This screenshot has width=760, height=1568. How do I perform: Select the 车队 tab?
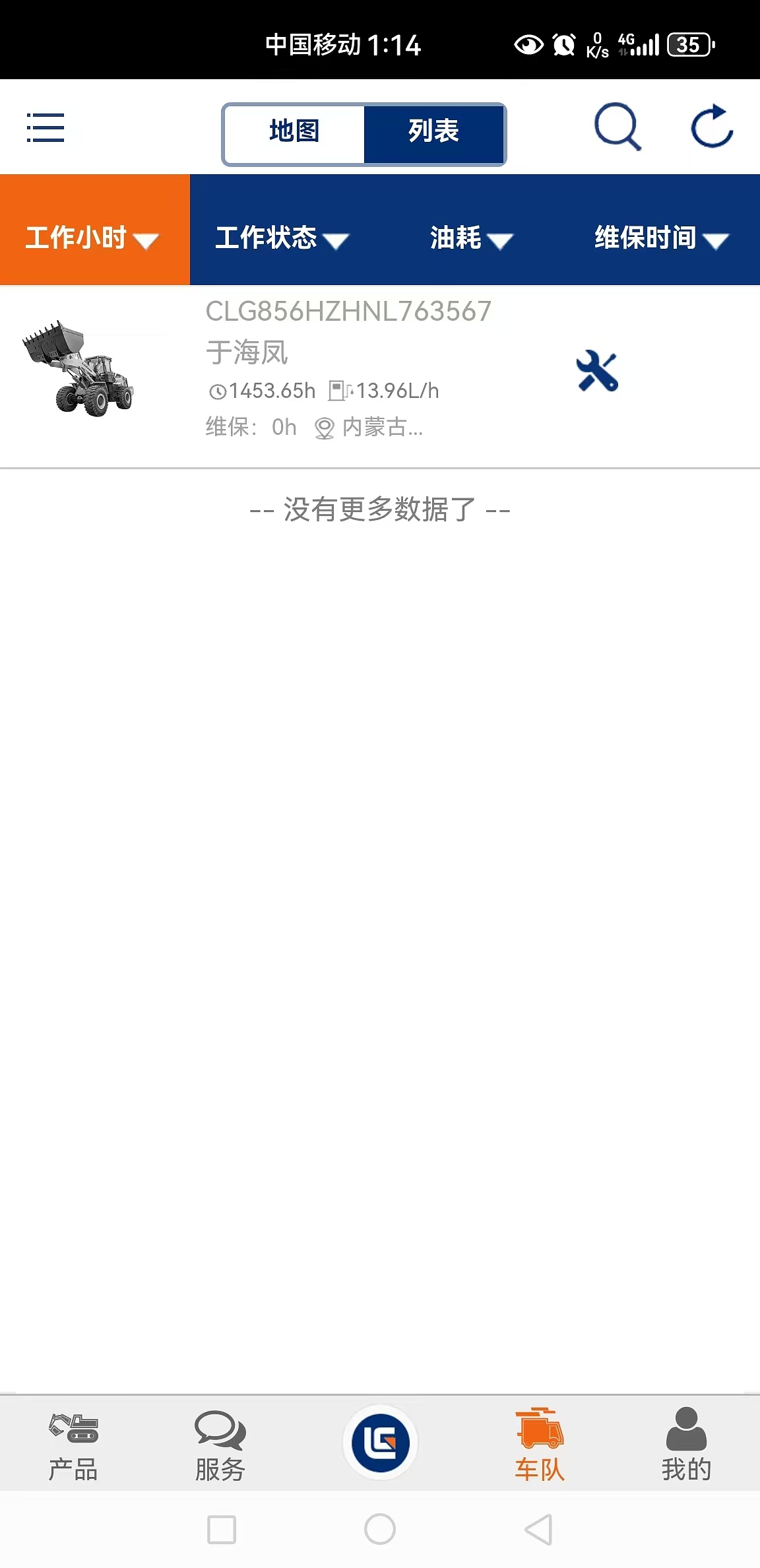[x=540, y=1445]
